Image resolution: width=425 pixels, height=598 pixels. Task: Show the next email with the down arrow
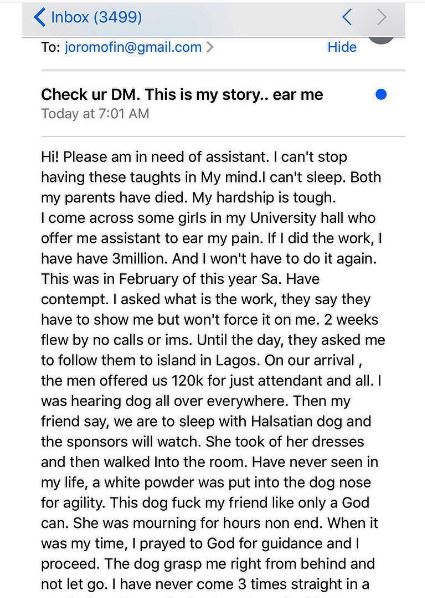click(x=382, y=18)
